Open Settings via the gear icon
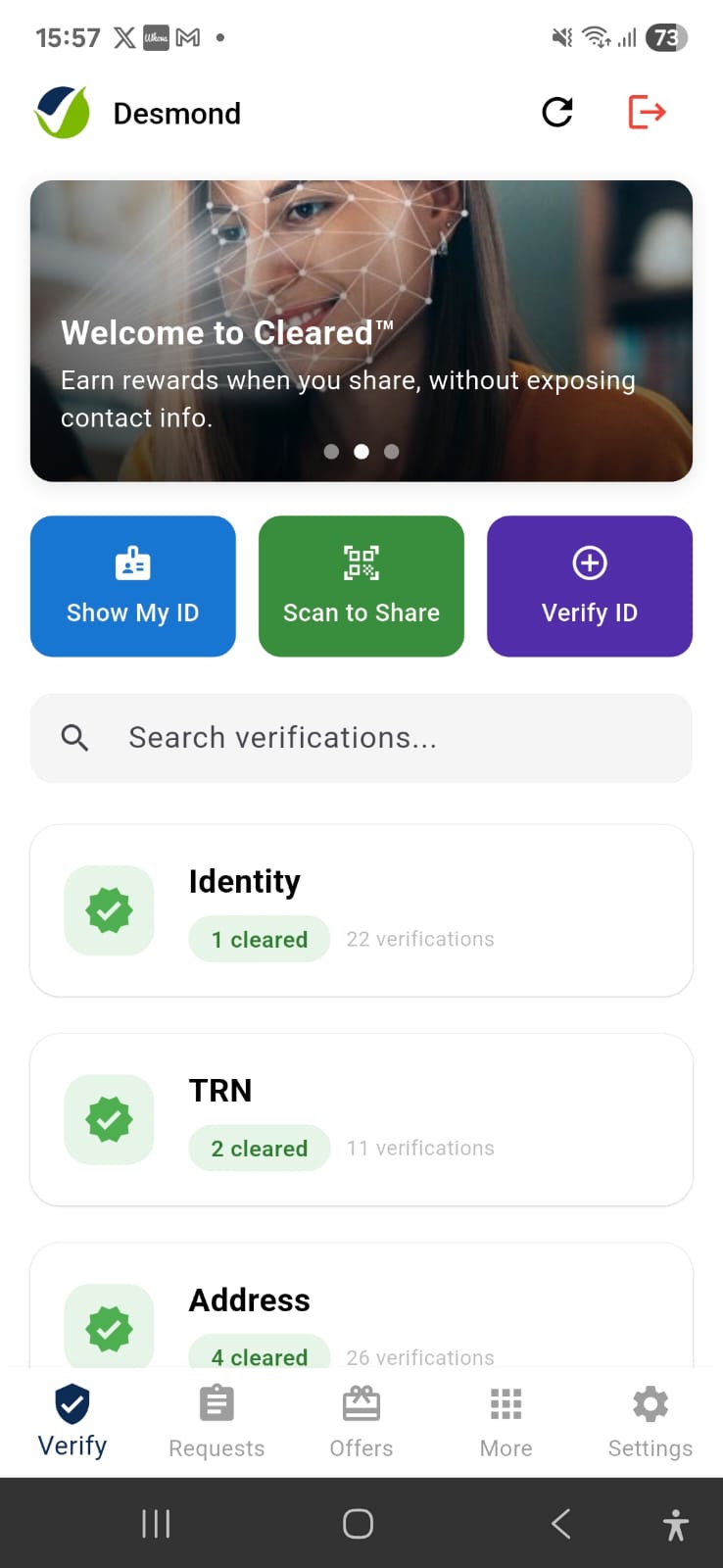Image resolution: width=723 pixels, height=1568 pixels. pyautogui.click(x=650, y=1403)
